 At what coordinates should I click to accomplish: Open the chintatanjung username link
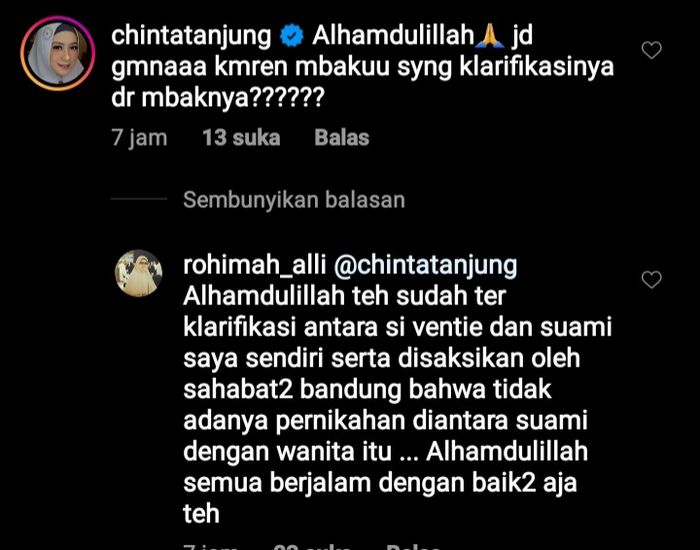[x=191, y=36]
